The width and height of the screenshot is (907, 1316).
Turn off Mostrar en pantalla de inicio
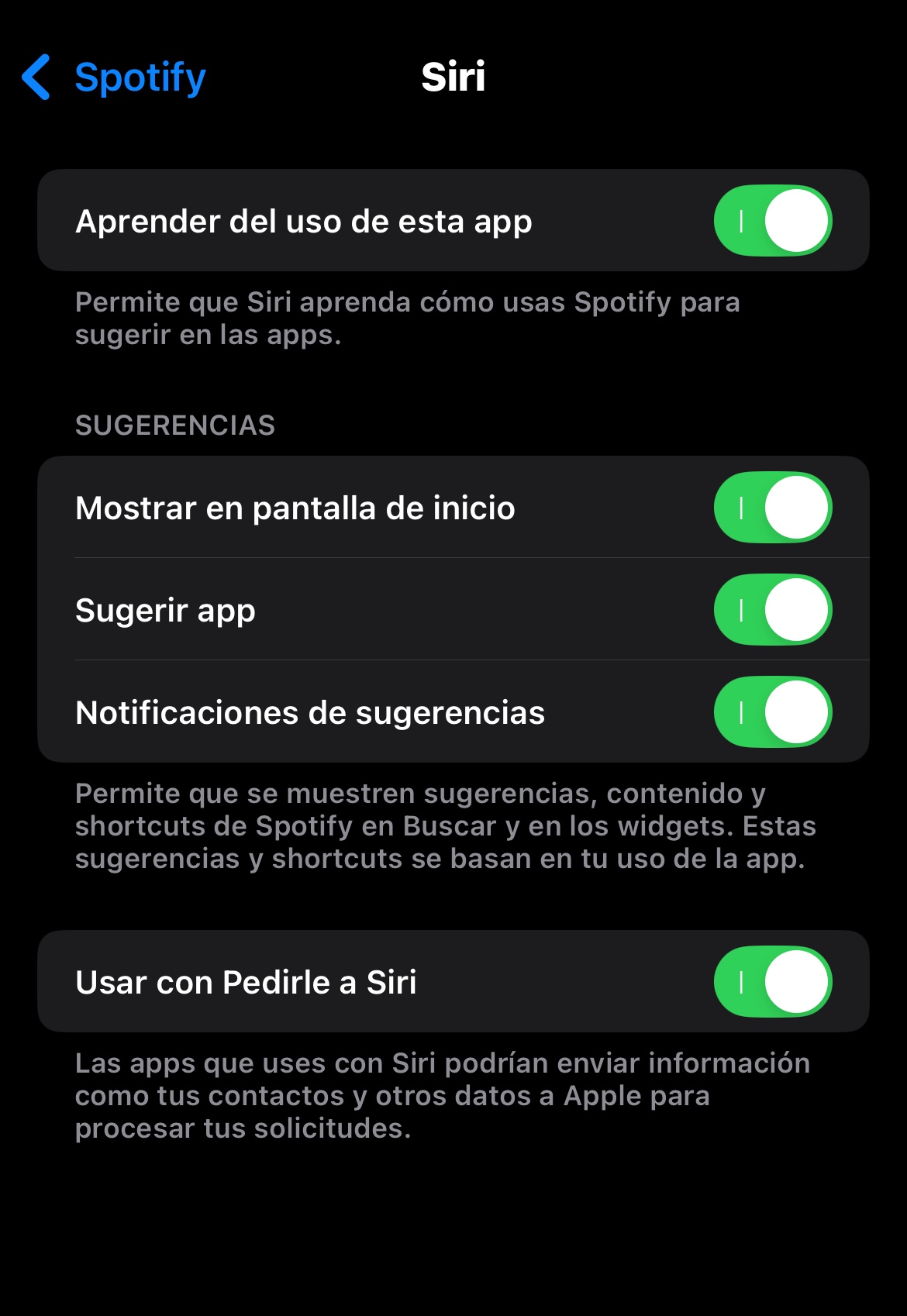pyautogui.click(x=772, y=508)
